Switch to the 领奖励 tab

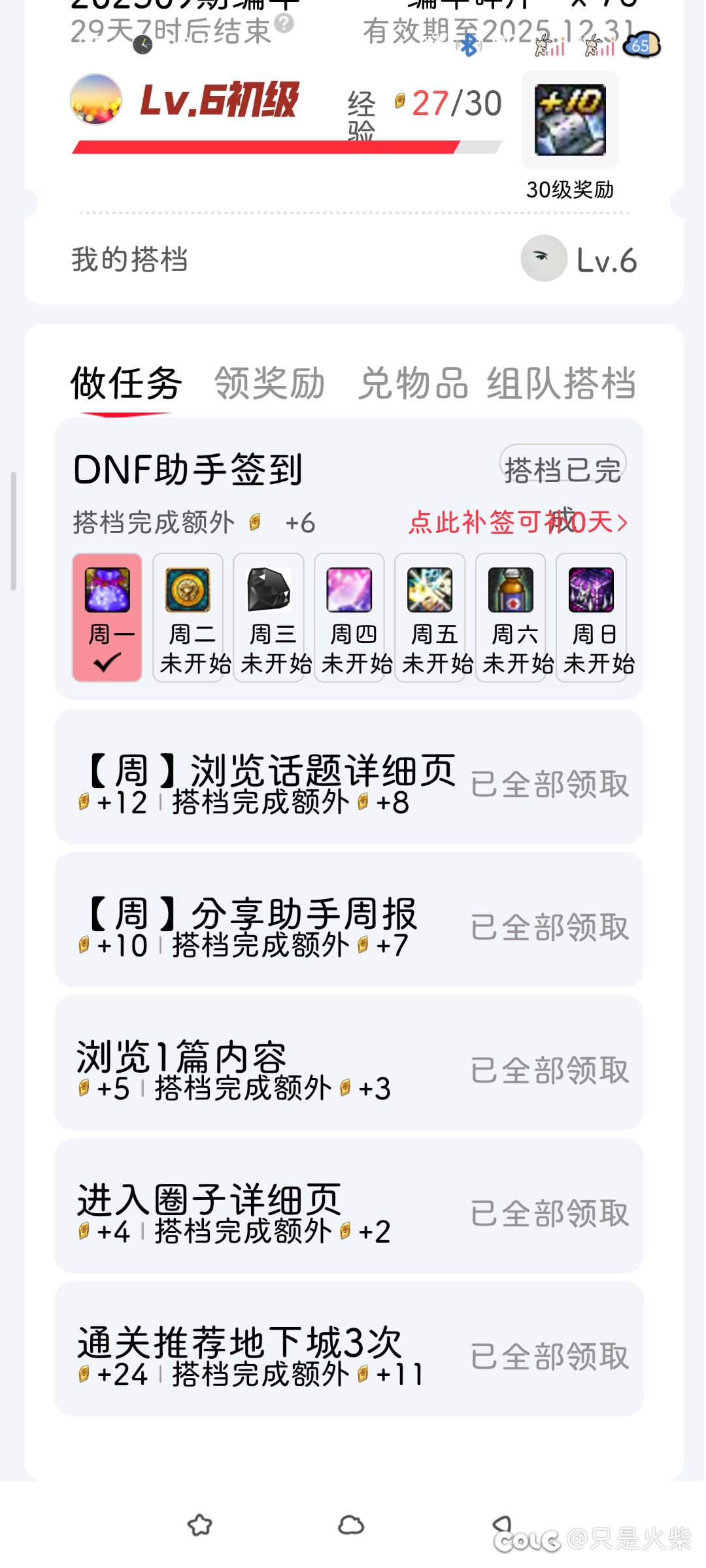pyautogui.click(x=269, y=384)
